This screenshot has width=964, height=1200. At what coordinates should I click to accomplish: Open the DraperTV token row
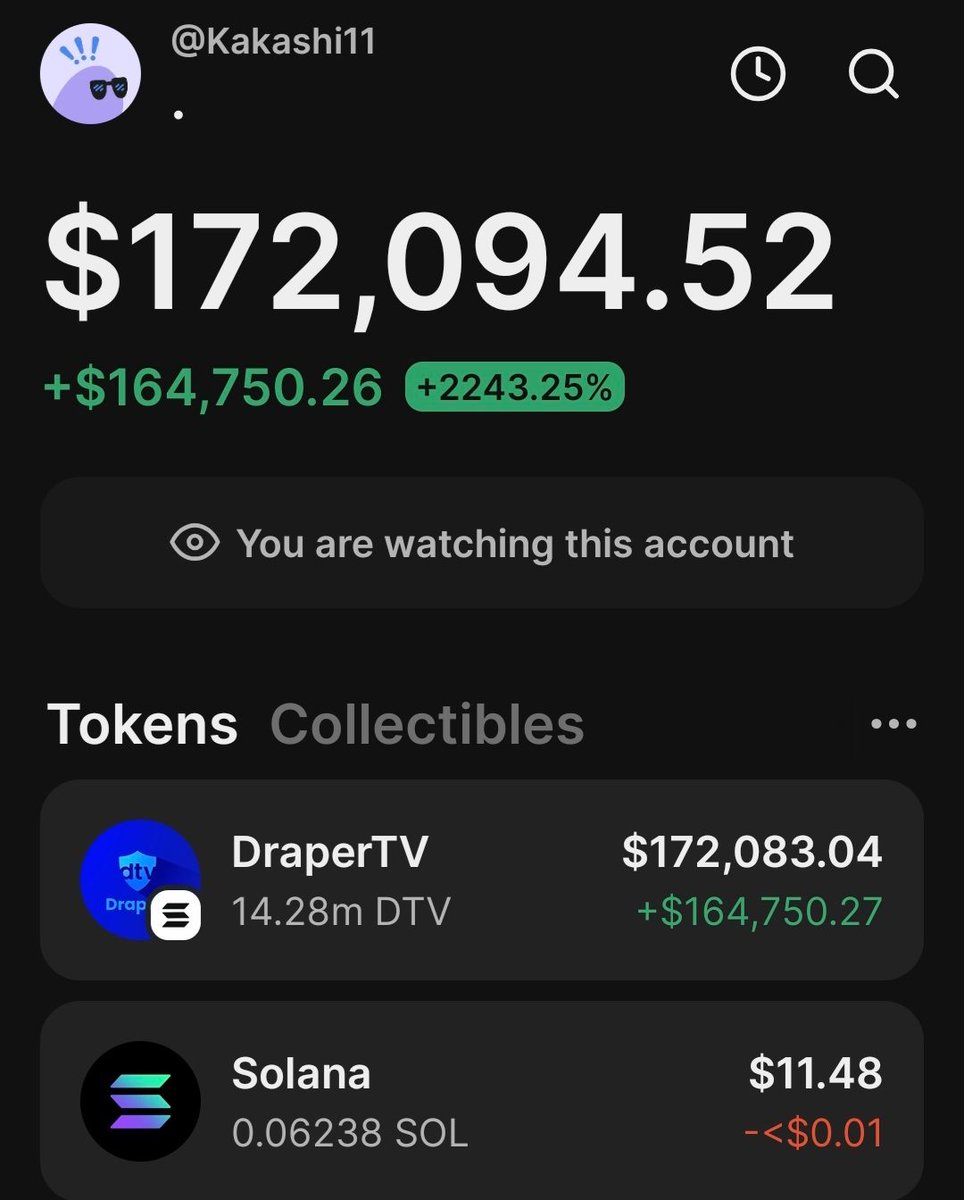click(x=481, y=880)
